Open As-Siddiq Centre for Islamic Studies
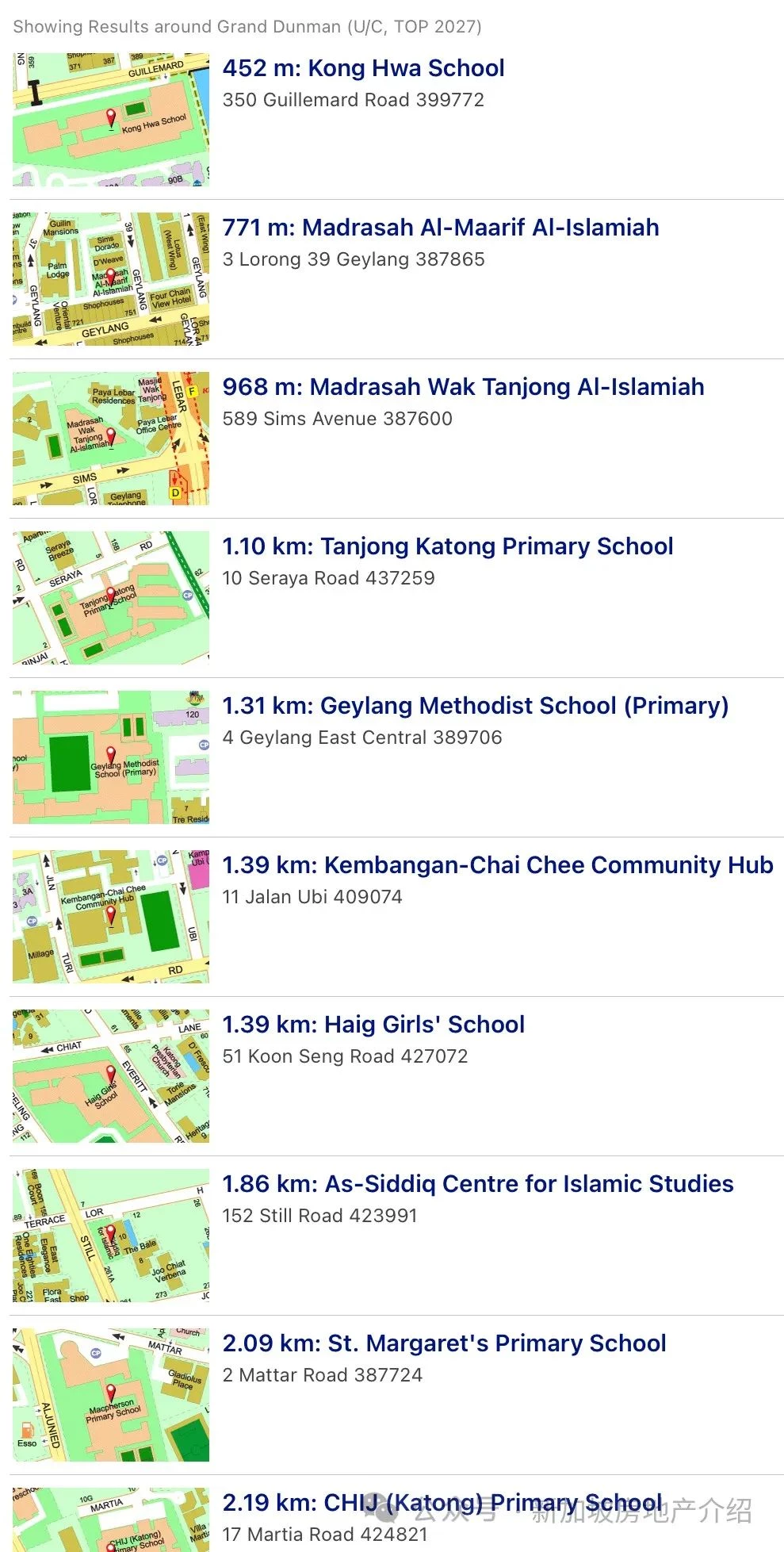Viewport: 784px width, 1552px height. point(478,1184)
